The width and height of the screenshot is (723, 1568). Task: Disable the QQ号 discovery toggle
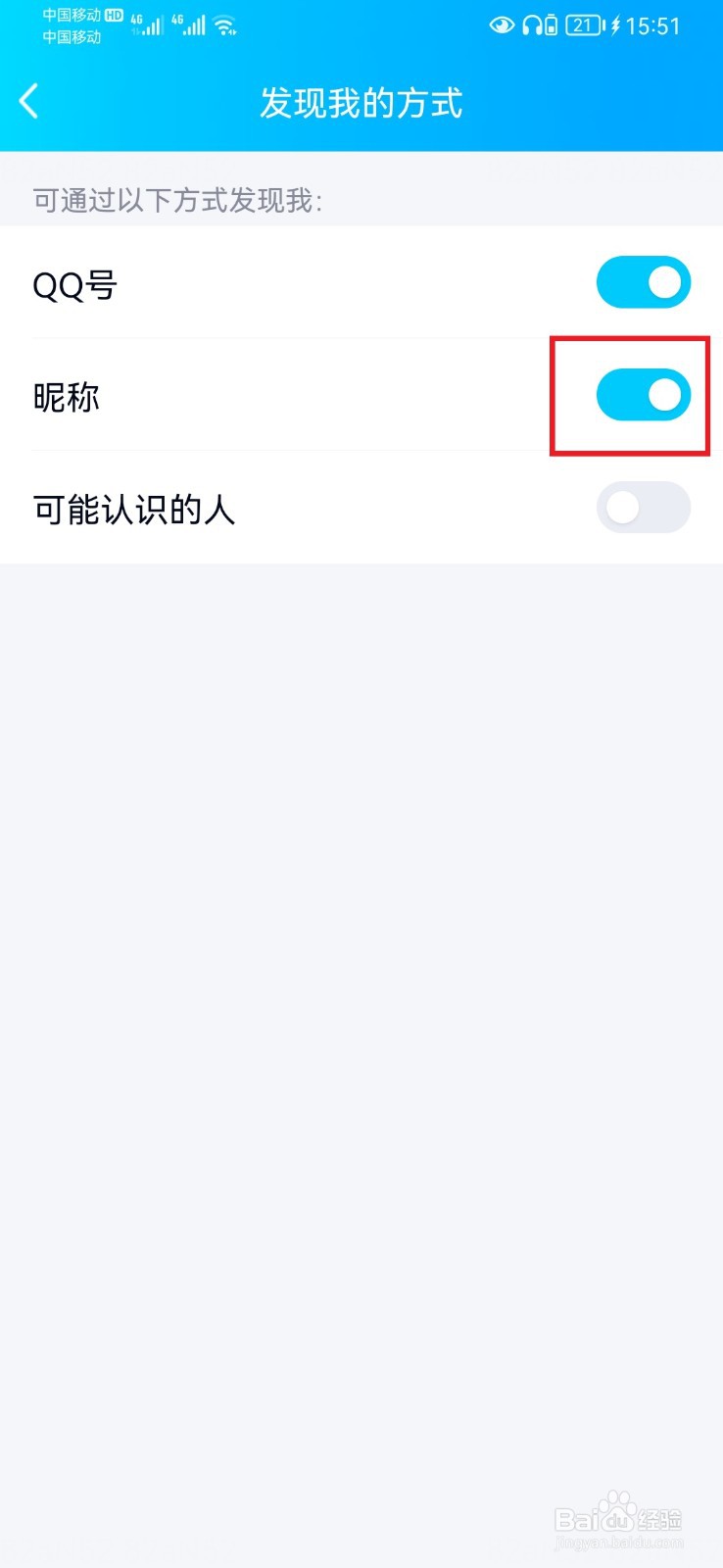(x=644, y=282)
